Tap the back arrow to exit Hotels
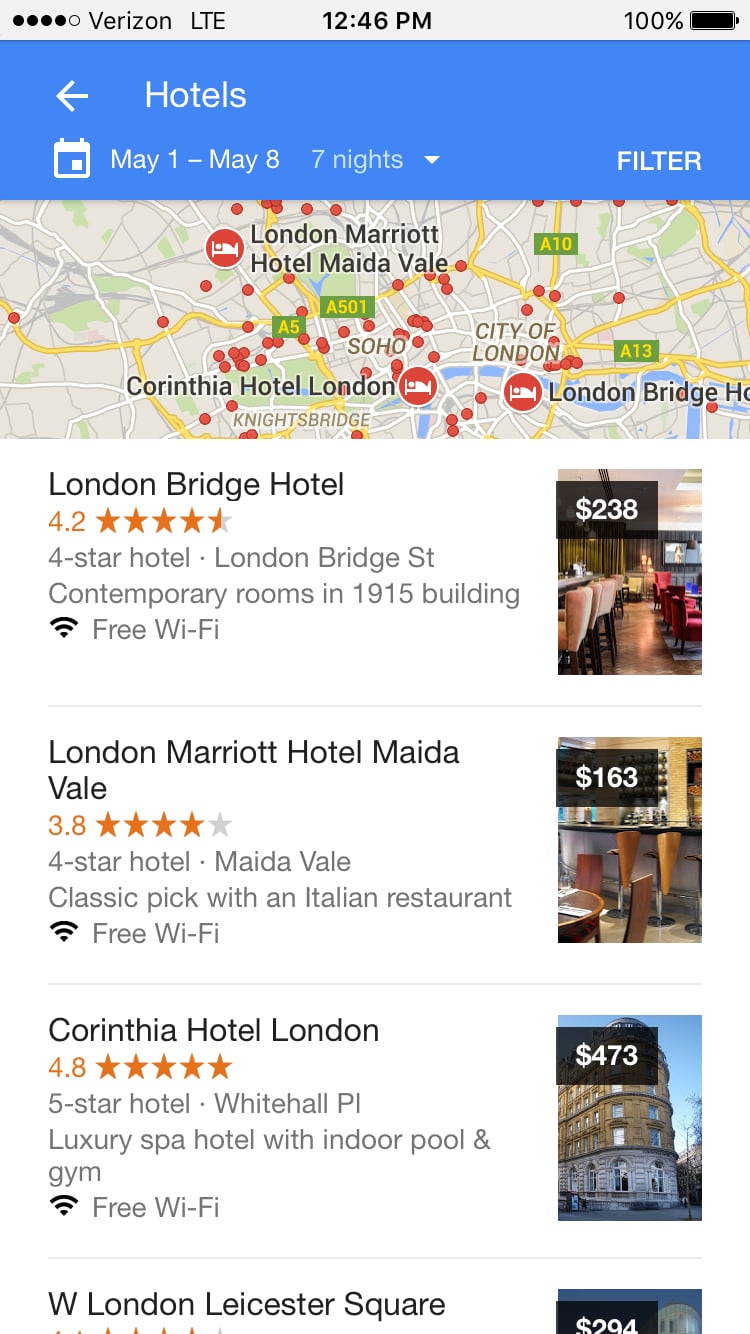Image resolution: width=750 pixels, height=1334 pixels. click(x=70, y=95)
